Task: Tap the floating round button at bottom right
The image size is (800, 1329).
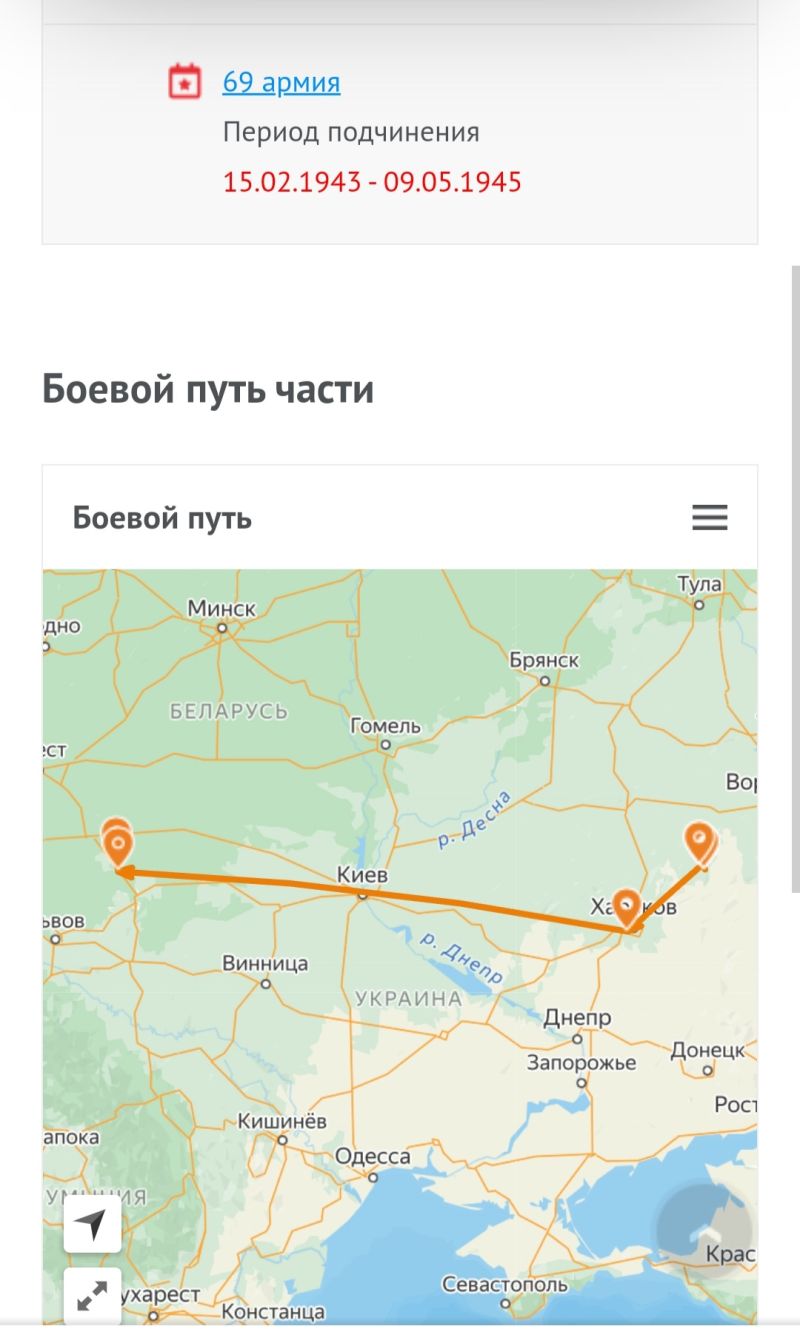Action: 703,1232
